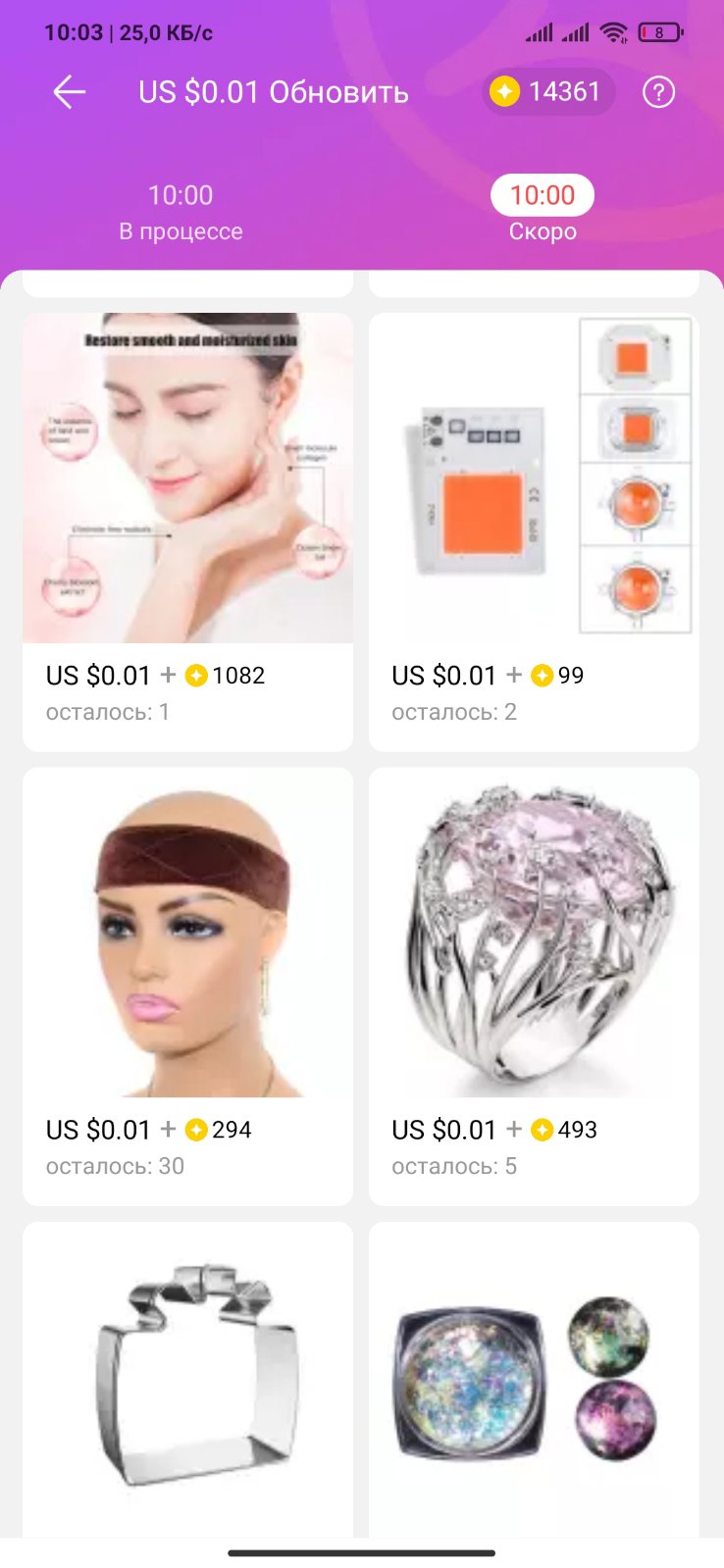Switch to the В процессе tab
724x1568 pixels.
(x=181, y=212)
